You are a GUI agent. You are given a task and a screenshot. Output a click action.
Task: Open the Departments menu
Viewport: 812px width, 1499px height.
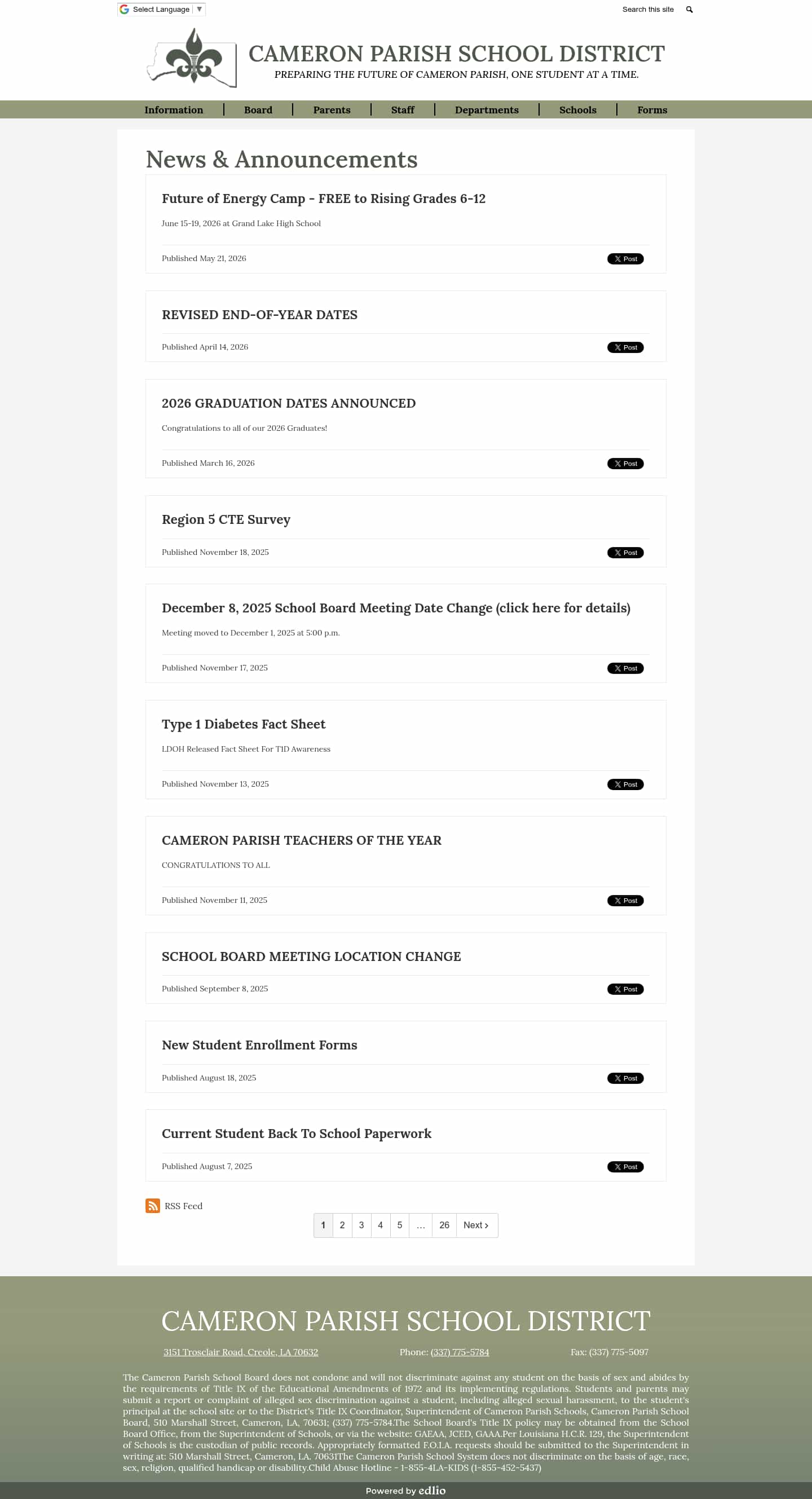point(486,110)
